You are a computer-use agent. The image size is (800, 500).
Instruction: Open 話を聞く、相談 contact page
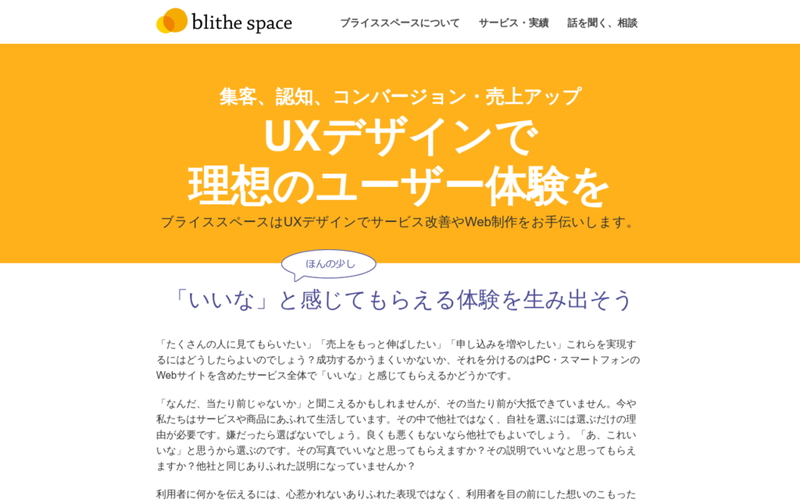[602, 23]
